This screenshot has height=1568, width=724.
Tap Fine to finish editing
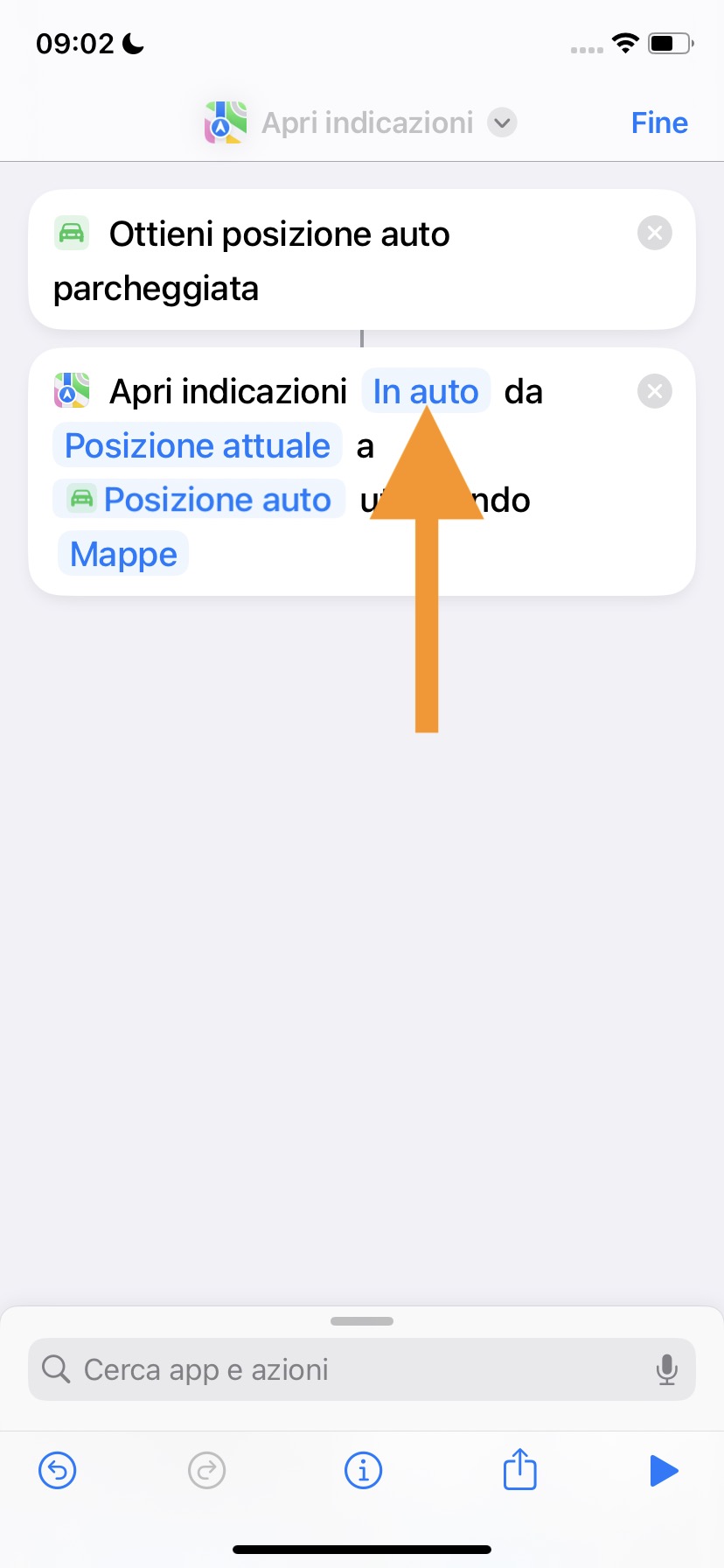[659, 122]
